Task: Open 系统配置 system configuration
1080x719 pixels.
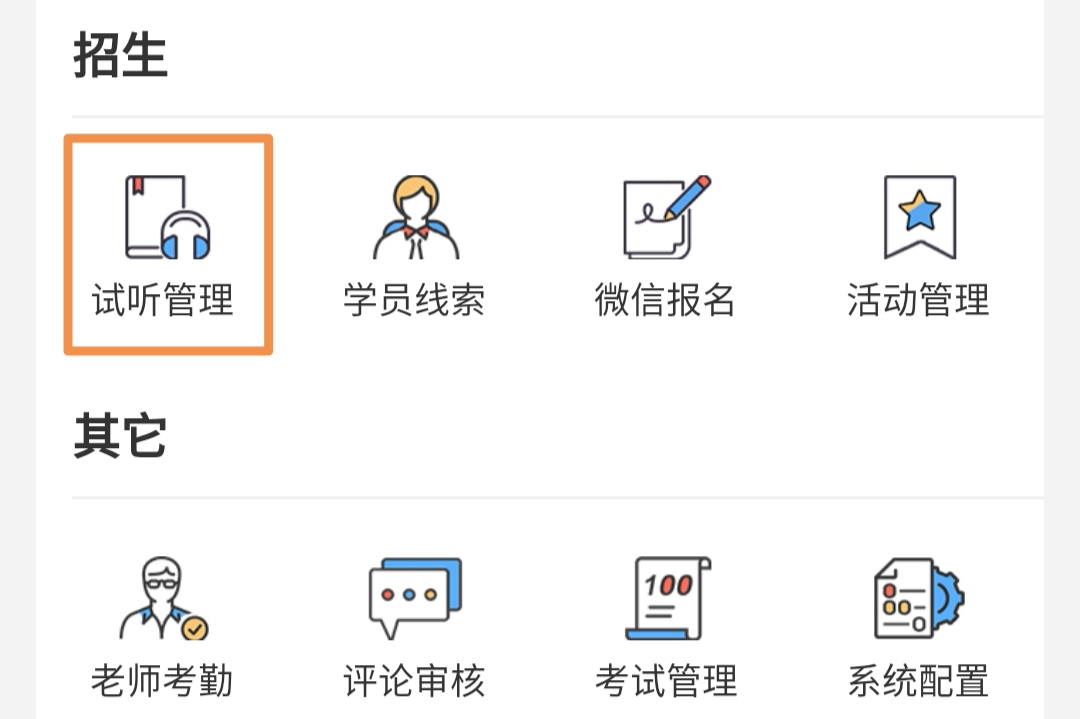Action: [918, 625]
